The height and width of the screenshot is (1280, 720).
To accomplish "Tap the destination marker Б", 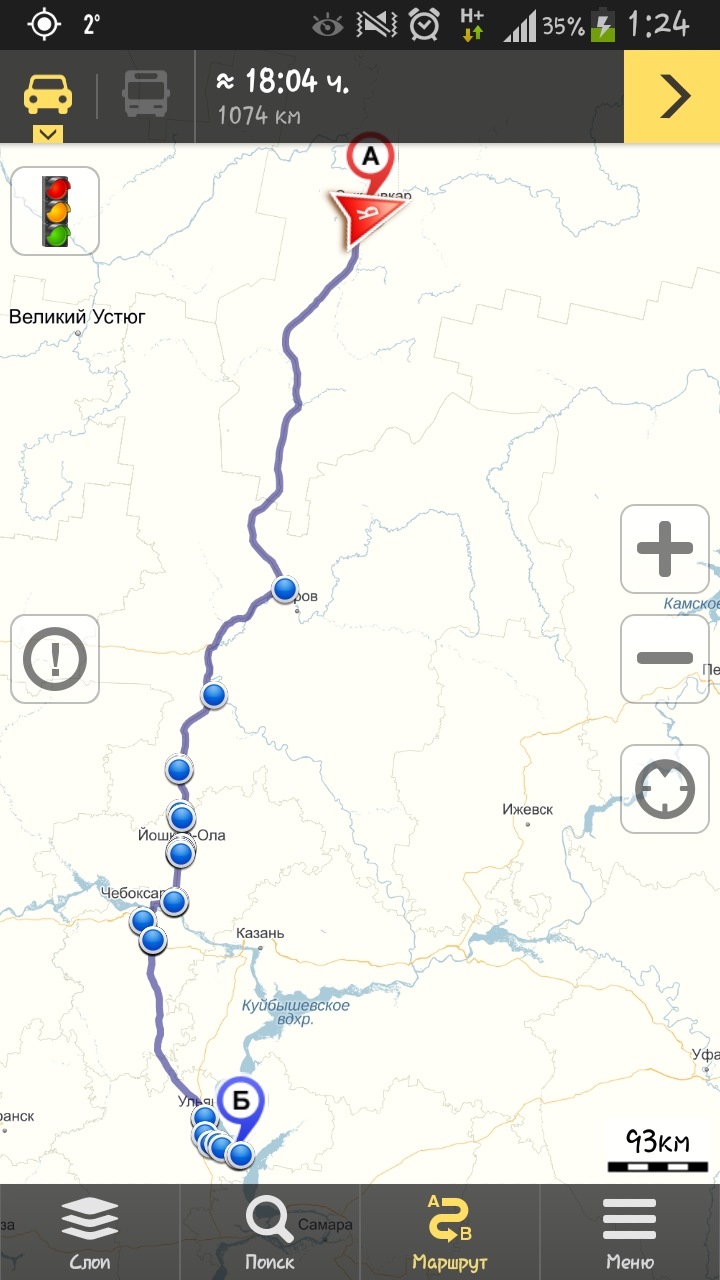I will coord(241,1103).
